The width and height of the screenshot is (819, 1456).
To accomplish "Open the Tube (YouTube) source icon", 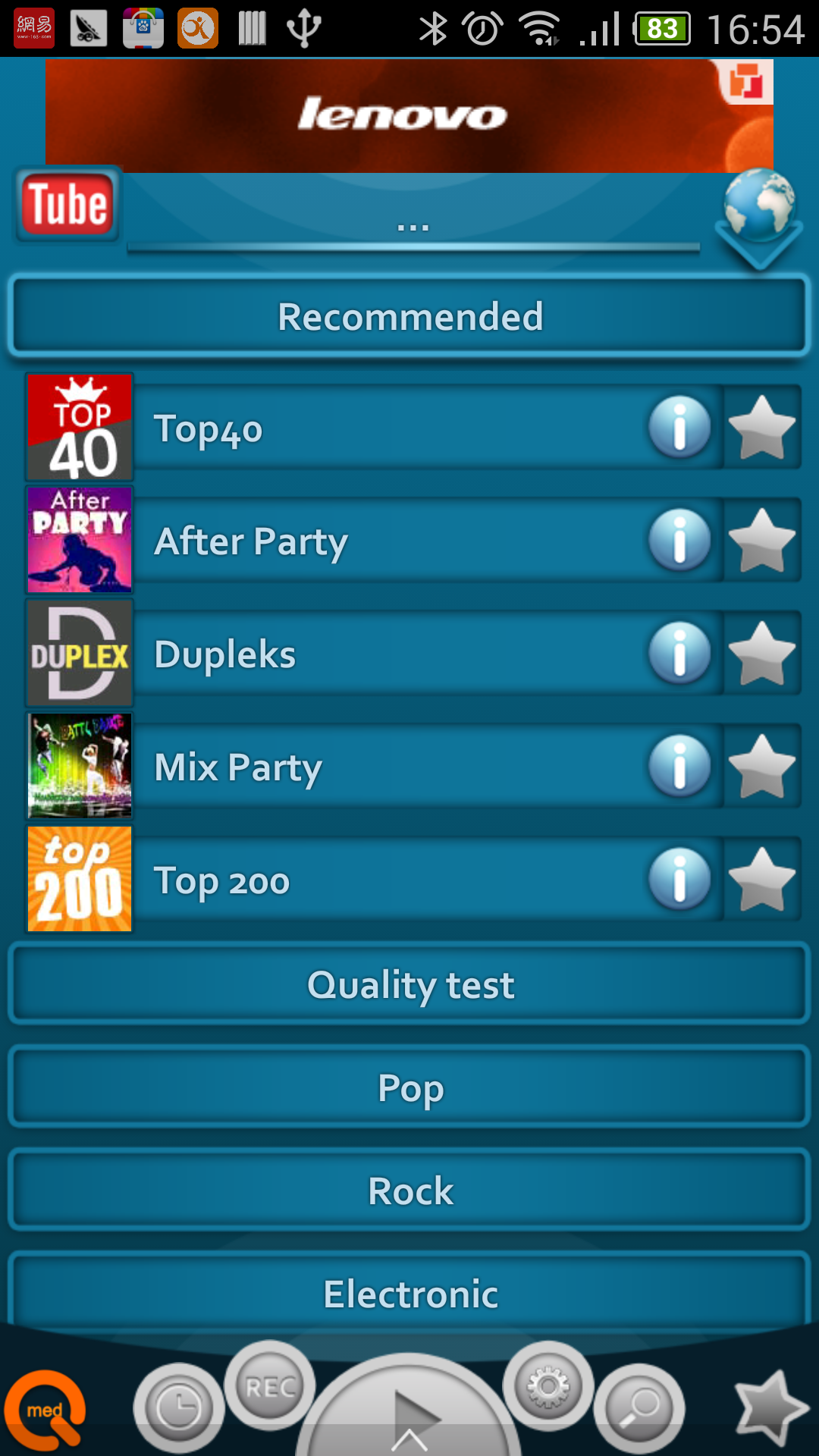I will tap(66, 203).
